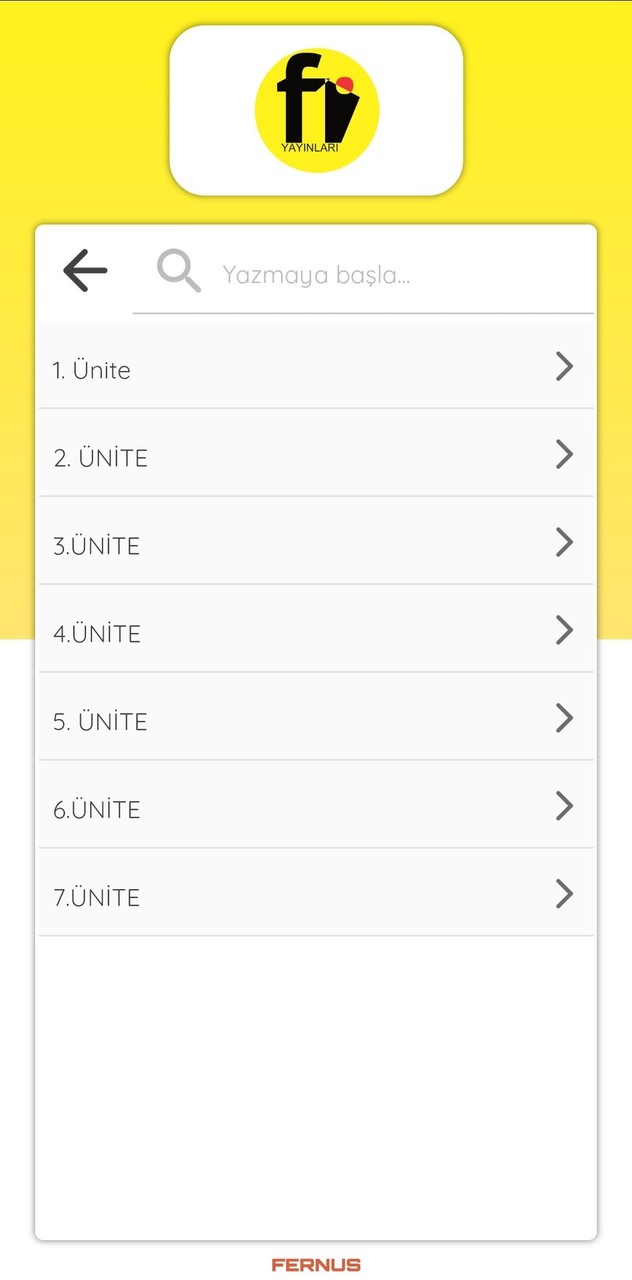Select 6.ÜNİTE in the list
The height and width of the screenshot is (1280, 632).
(x=315, y=809)
